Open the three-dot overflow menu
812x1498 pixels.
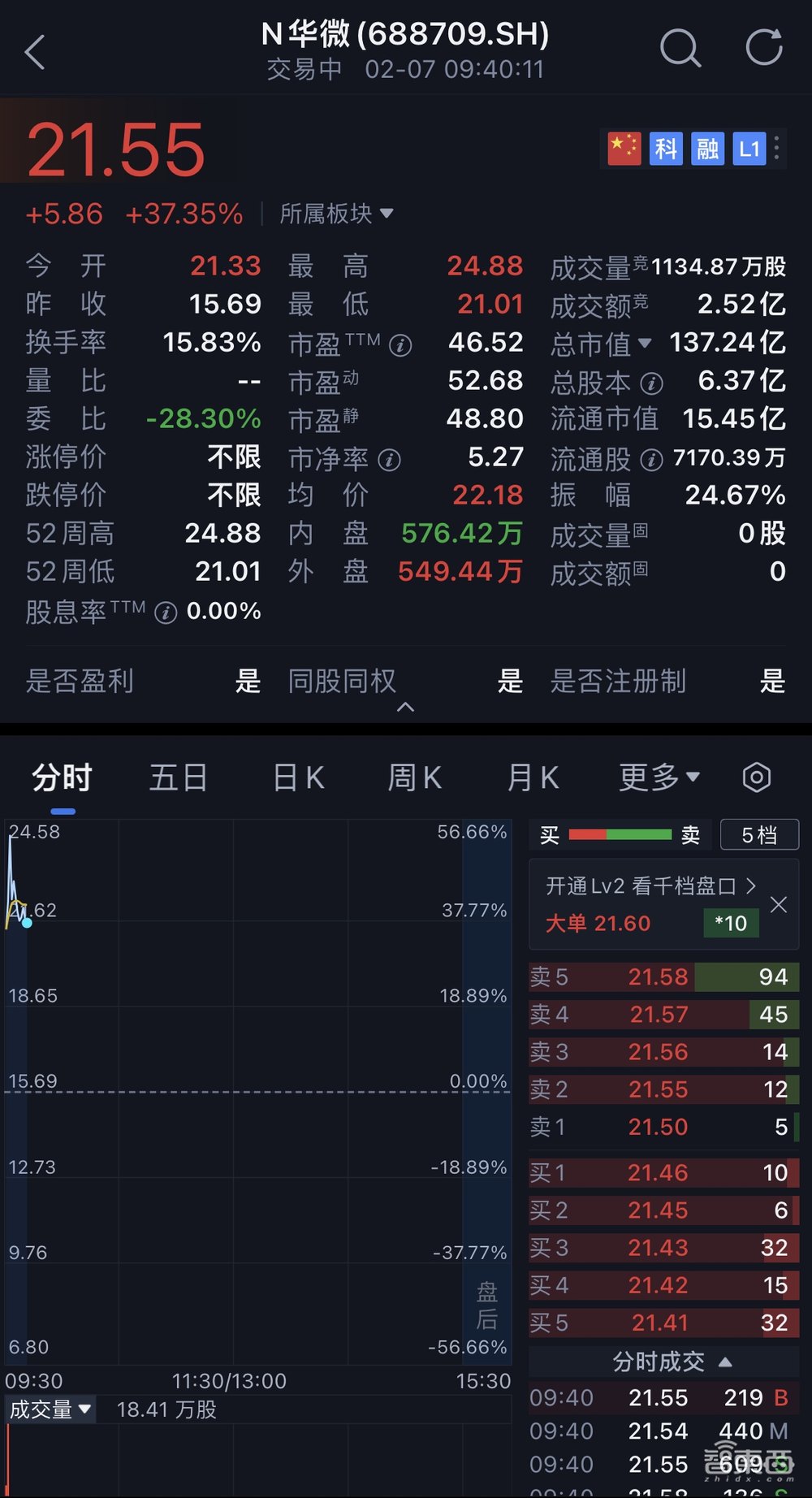coord(778,148)
